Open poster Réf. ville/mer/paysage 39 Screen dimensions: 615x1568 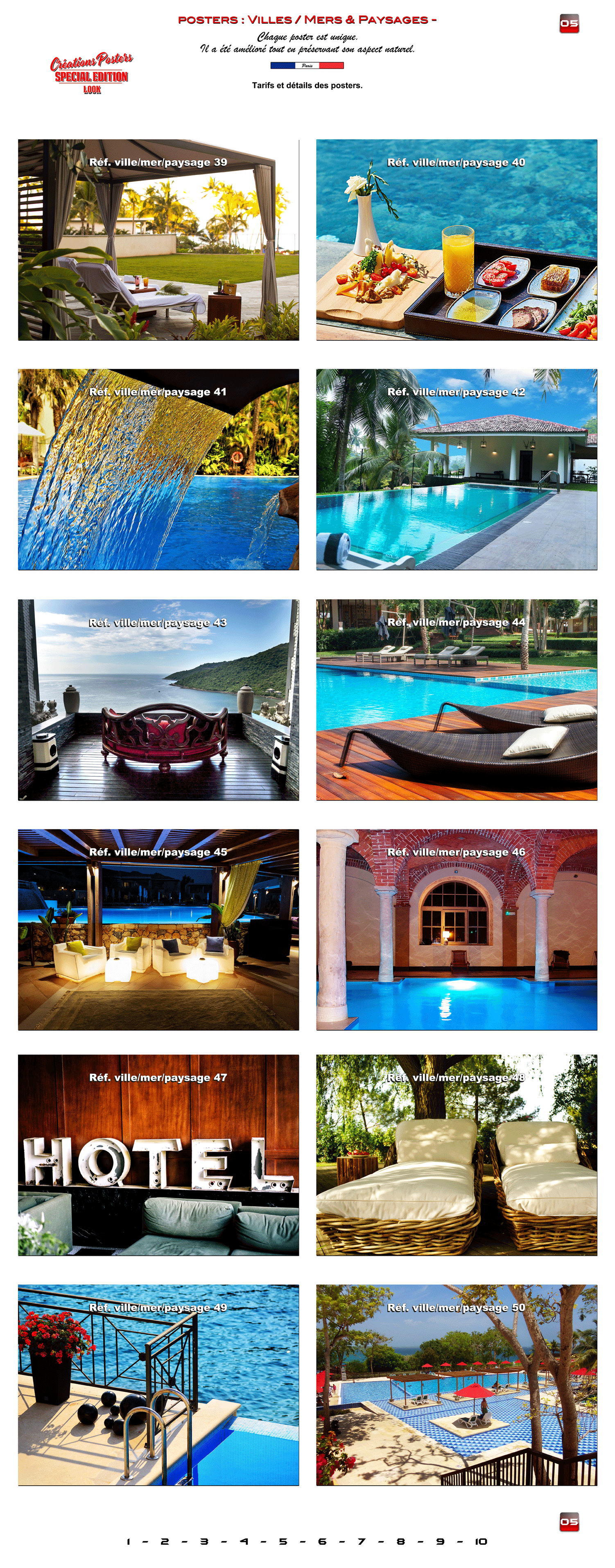(x=158, y=240)
